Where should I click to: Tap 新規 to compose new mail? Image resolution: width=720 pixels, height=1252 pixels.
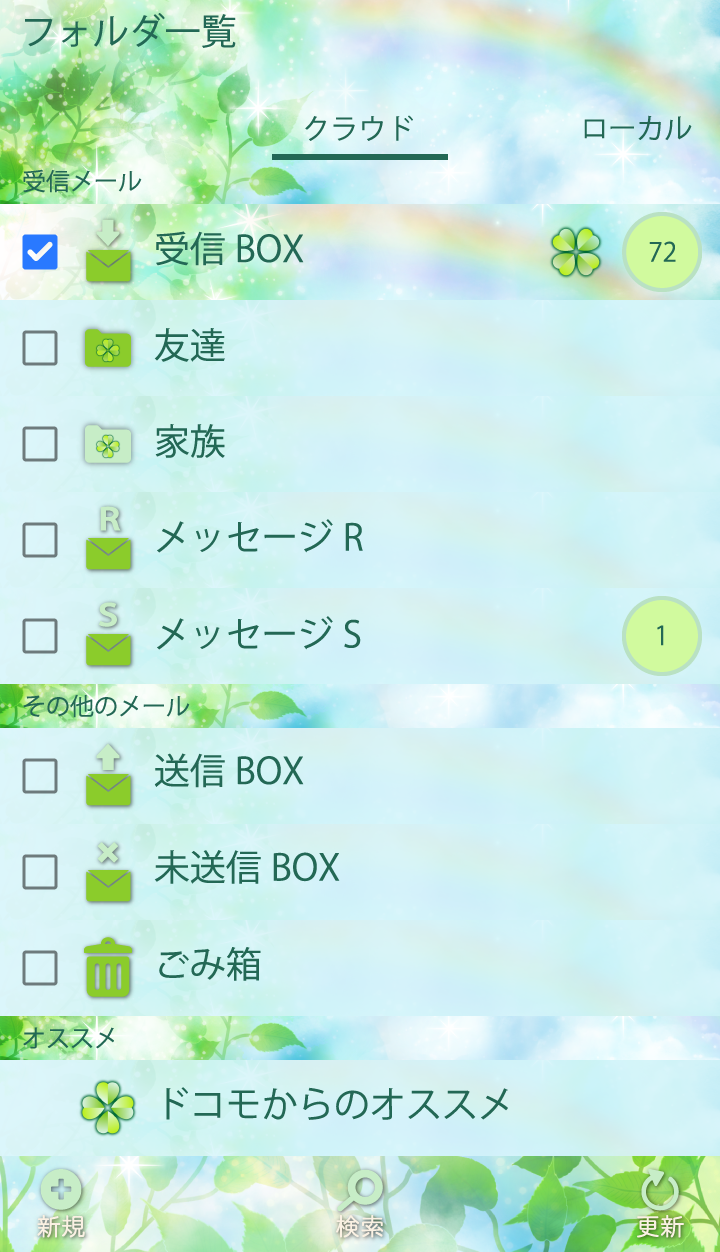[61, 1204]
